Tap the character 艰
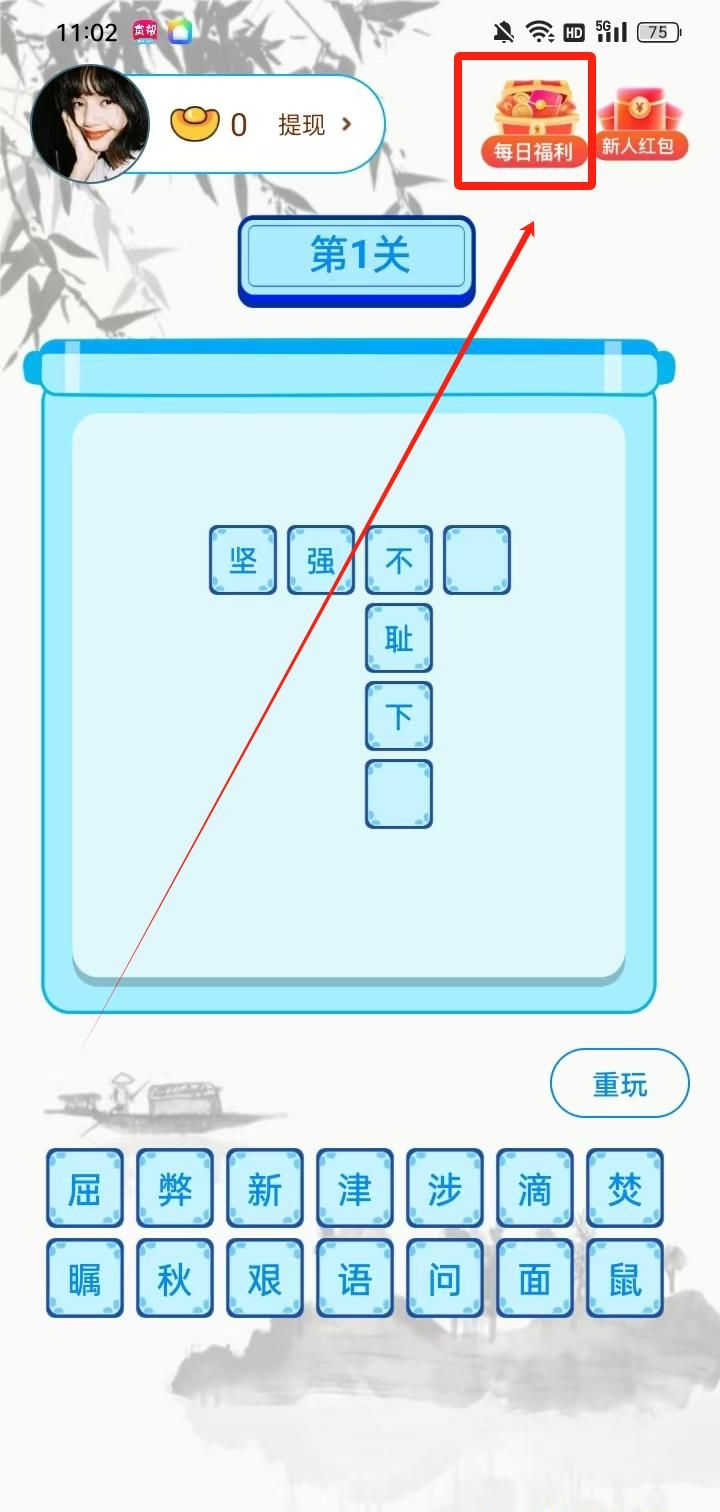 265,1278
